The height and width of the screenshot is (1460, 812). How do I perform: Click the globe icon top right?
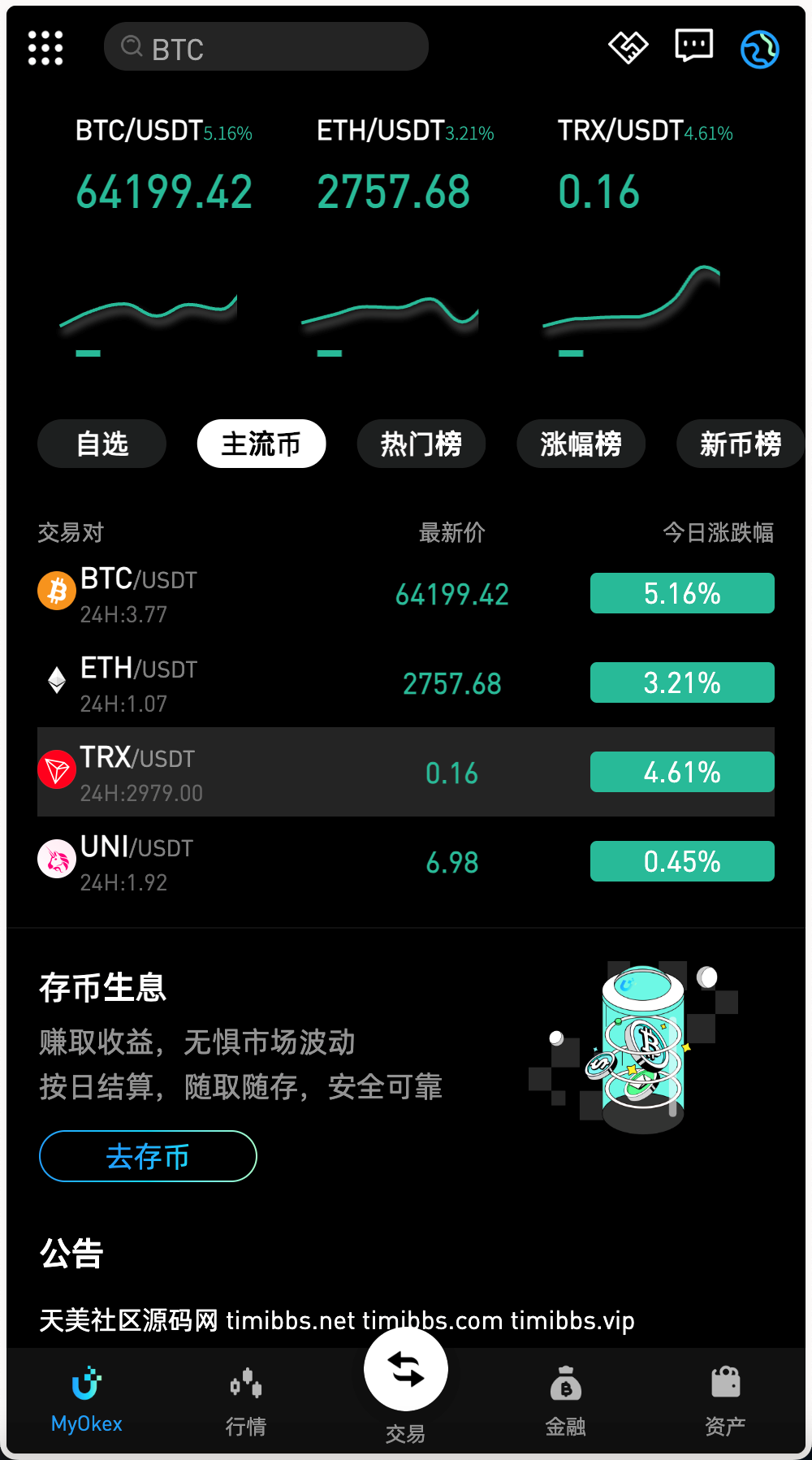(x=760, y=49)
